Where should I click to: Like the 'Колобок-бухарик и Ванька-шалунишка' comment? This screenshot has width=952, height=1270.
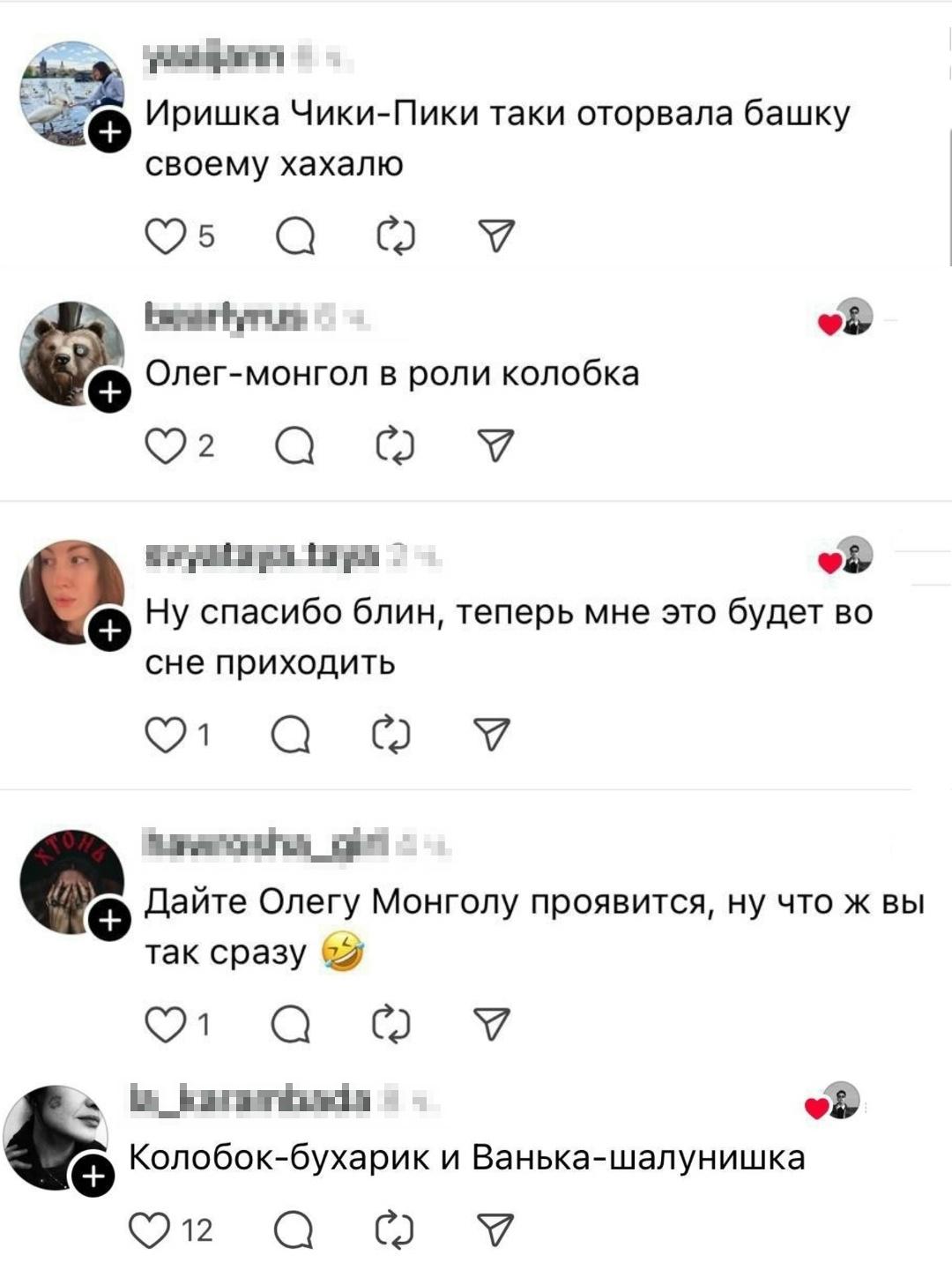148,1230
